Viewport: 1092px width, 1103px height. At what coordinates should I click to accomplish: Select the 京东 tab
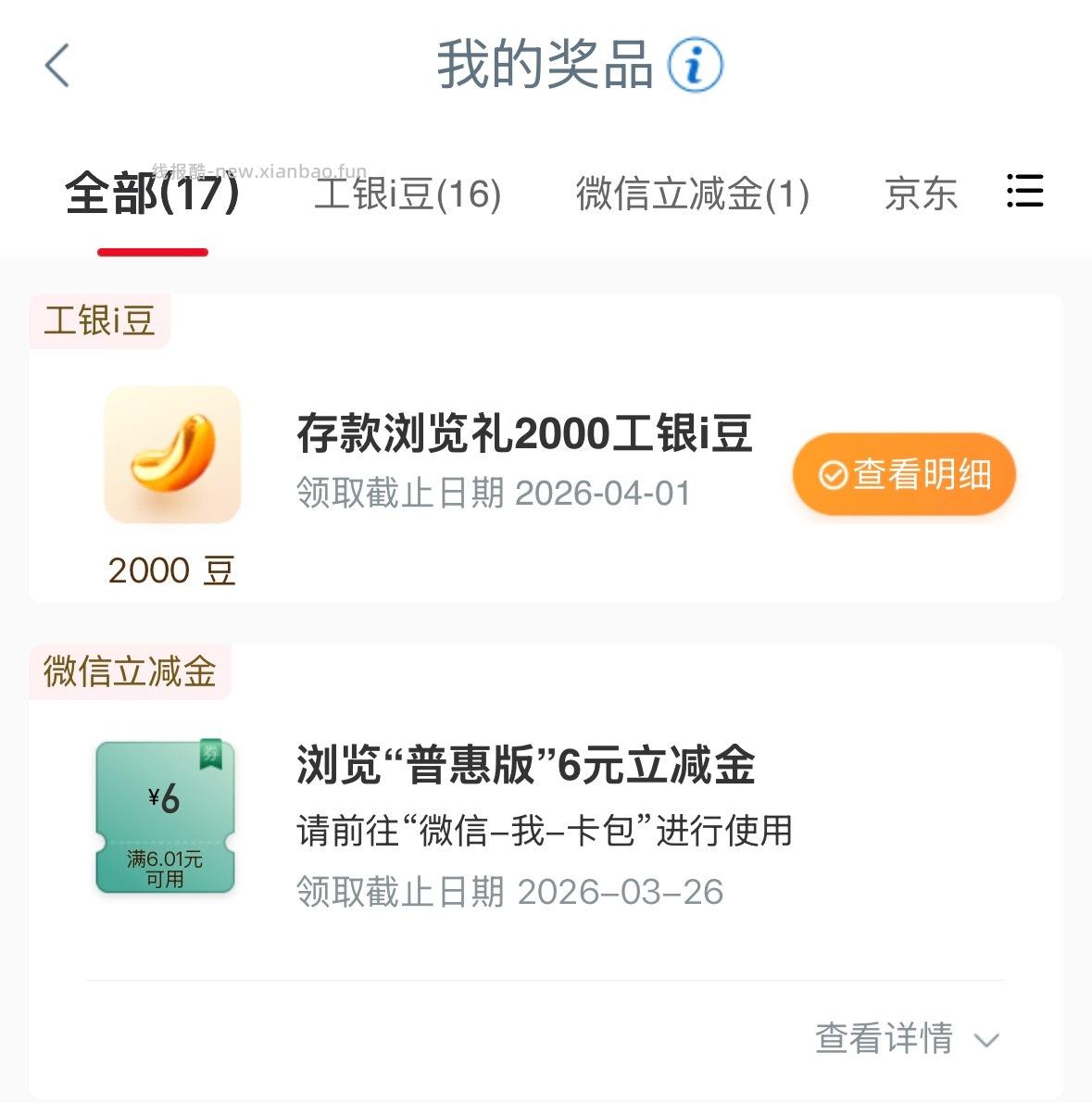point(922,195)
